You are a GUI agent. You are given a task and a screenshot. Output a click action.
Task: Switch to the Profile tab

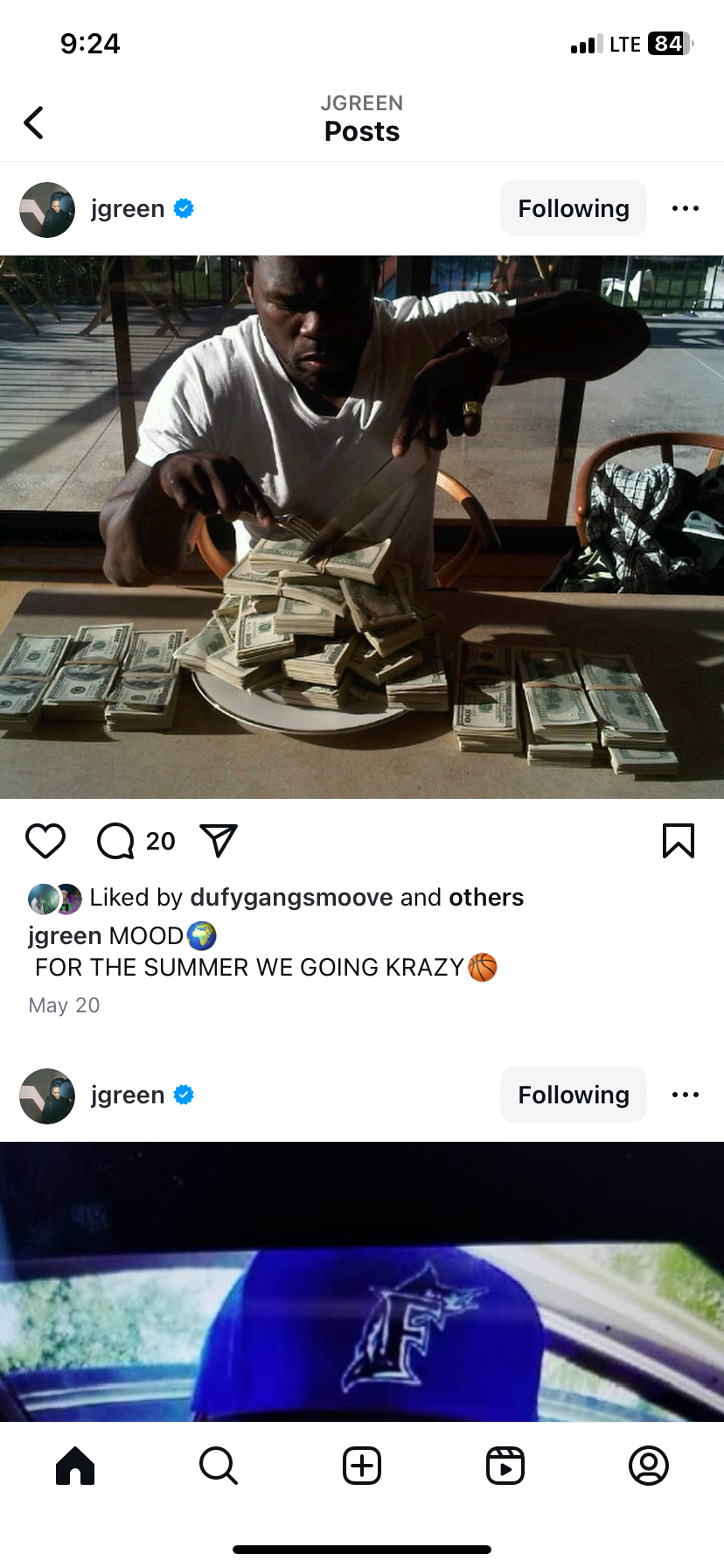(649, 1466)
